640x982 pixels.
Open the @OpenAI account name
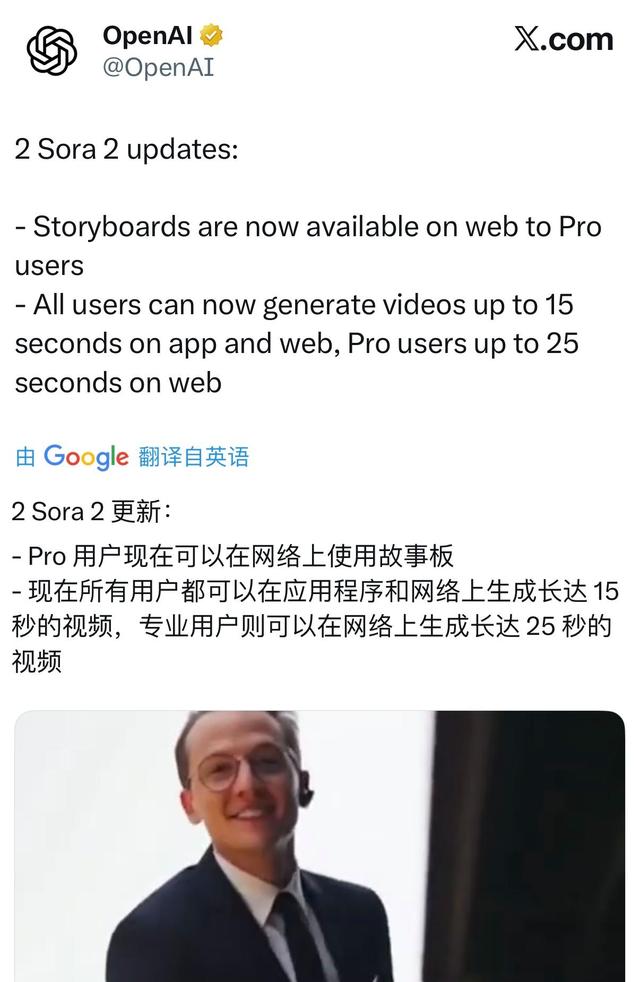tap(158, 68)
